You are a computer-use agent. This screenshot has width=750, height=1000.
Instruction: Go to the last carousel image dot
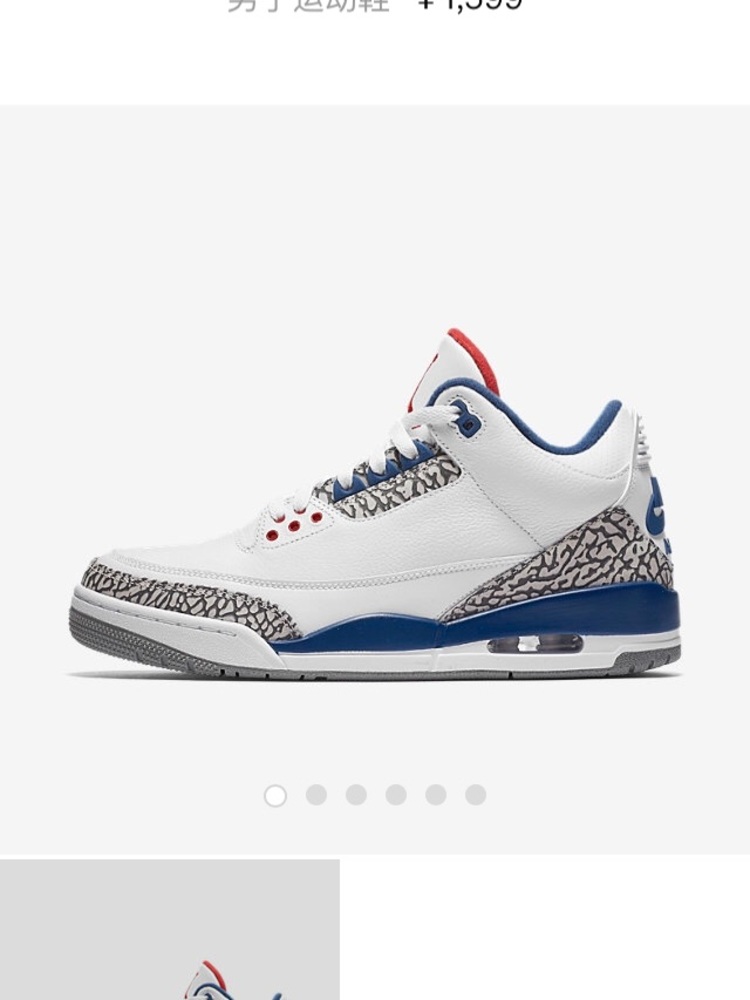pyautogui.click(x=476, y=795)
